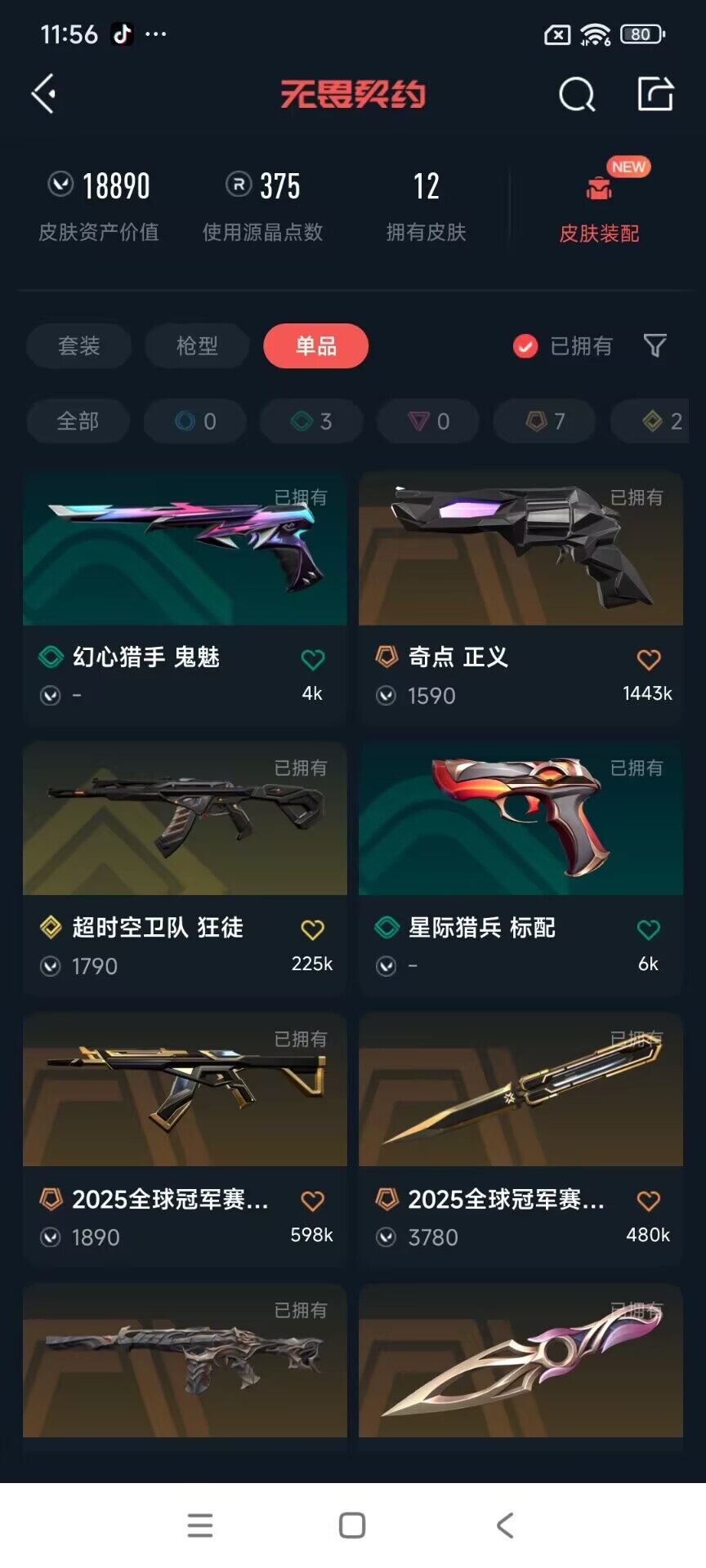Like the 奇点 正义 skin
Image resolution: width=706 pixels, height=1568 pixels.
tap(649, 659)
